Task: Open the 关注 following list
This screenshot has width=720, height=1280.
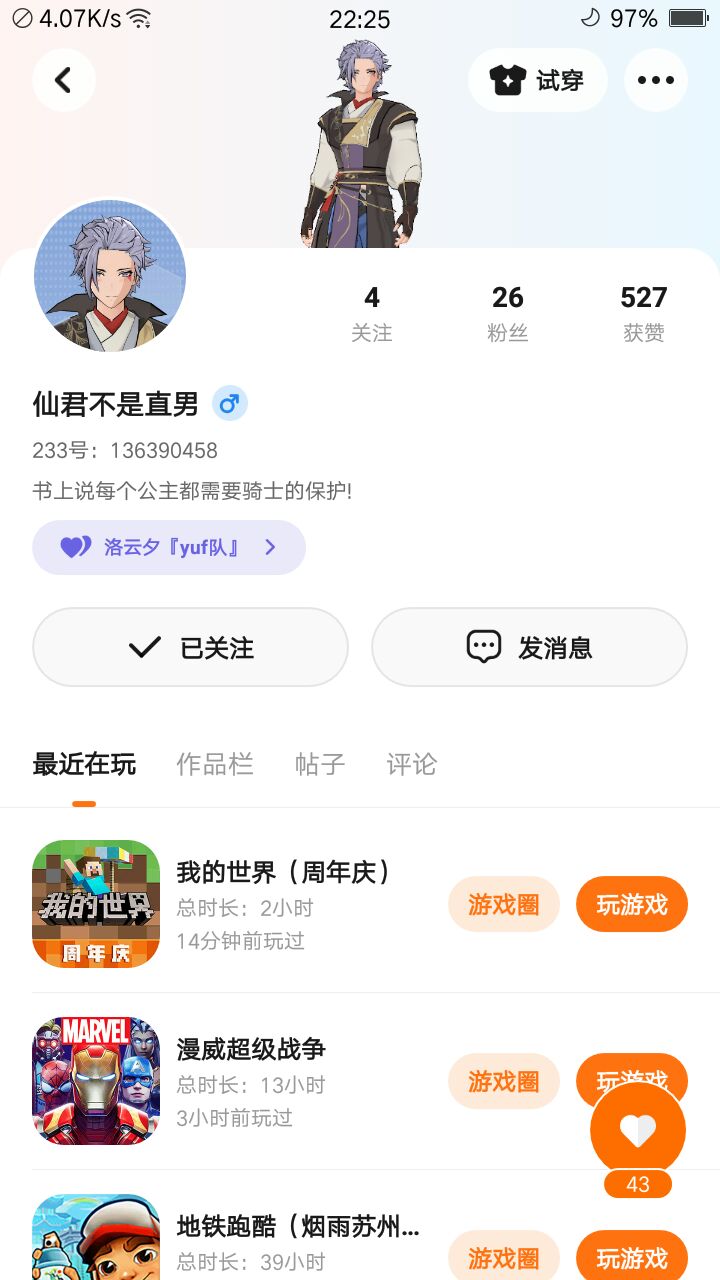Action: coord(372,312)
